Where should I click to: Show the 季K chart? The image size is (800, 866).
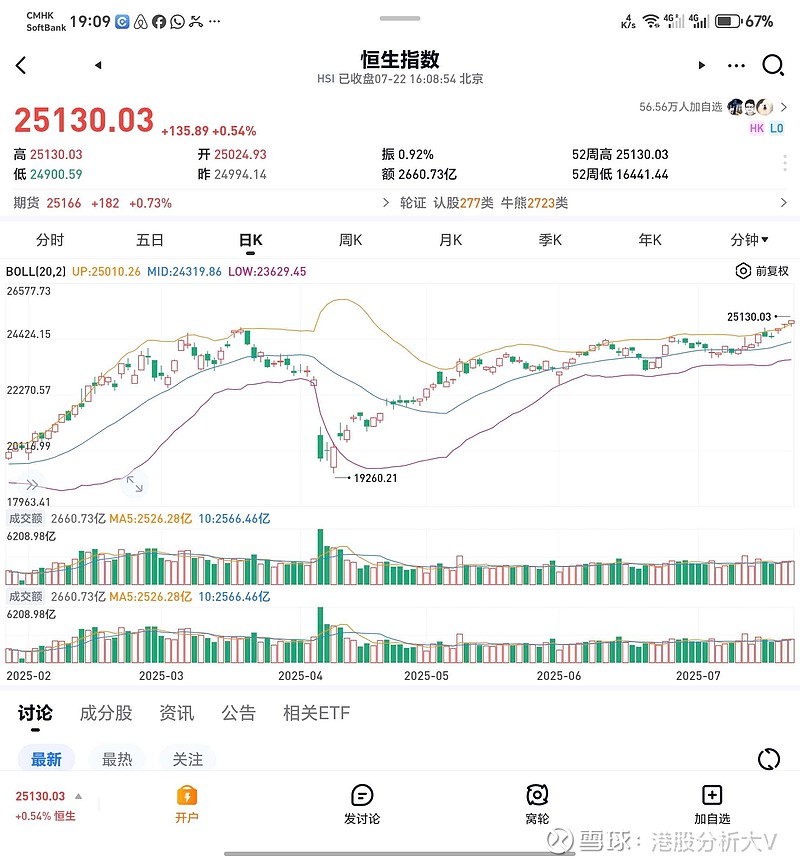point(550,240)
